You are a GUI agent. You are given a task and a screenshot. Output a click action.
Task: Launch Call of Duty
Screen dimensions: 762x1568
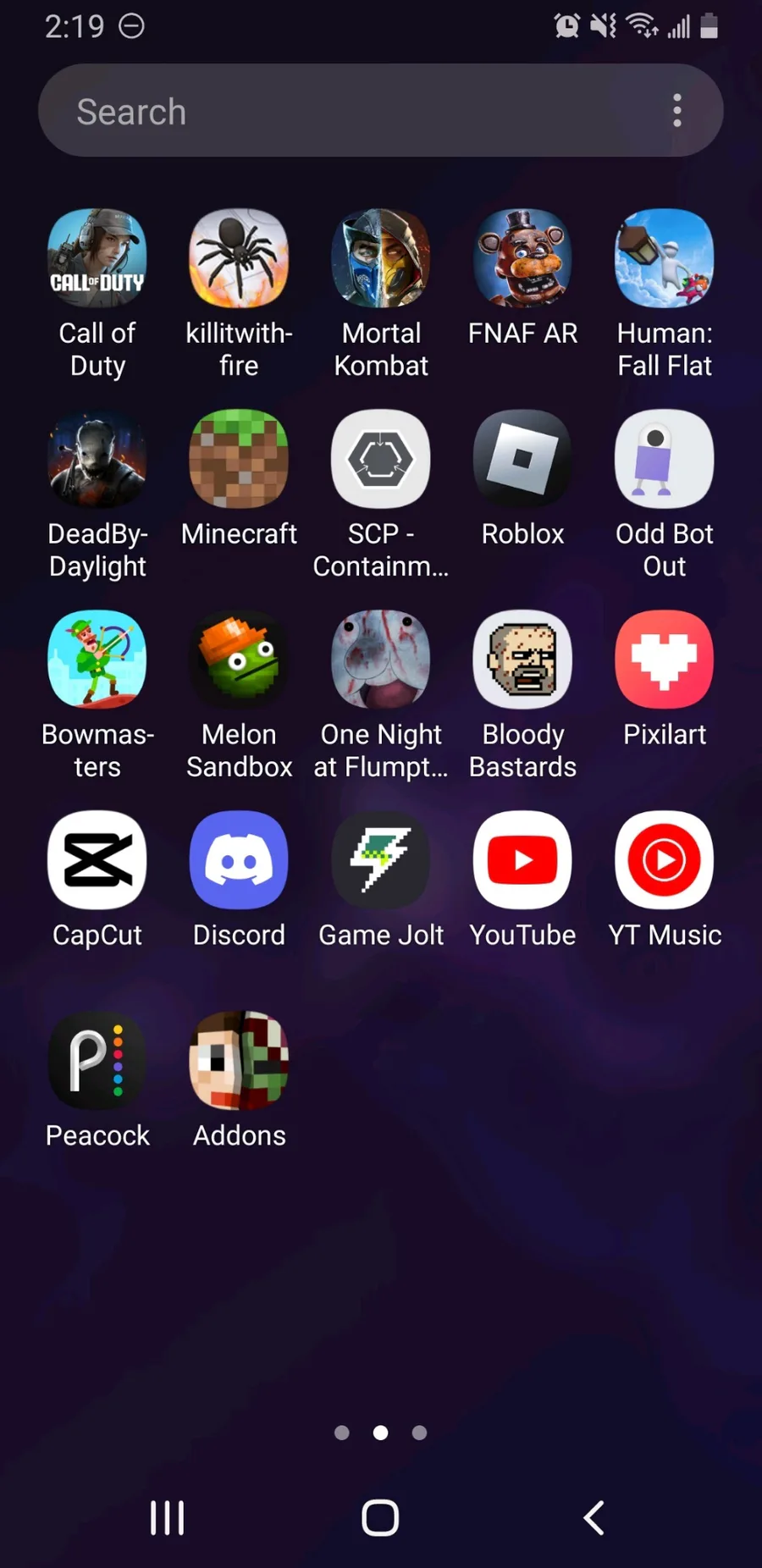(97, 258)
